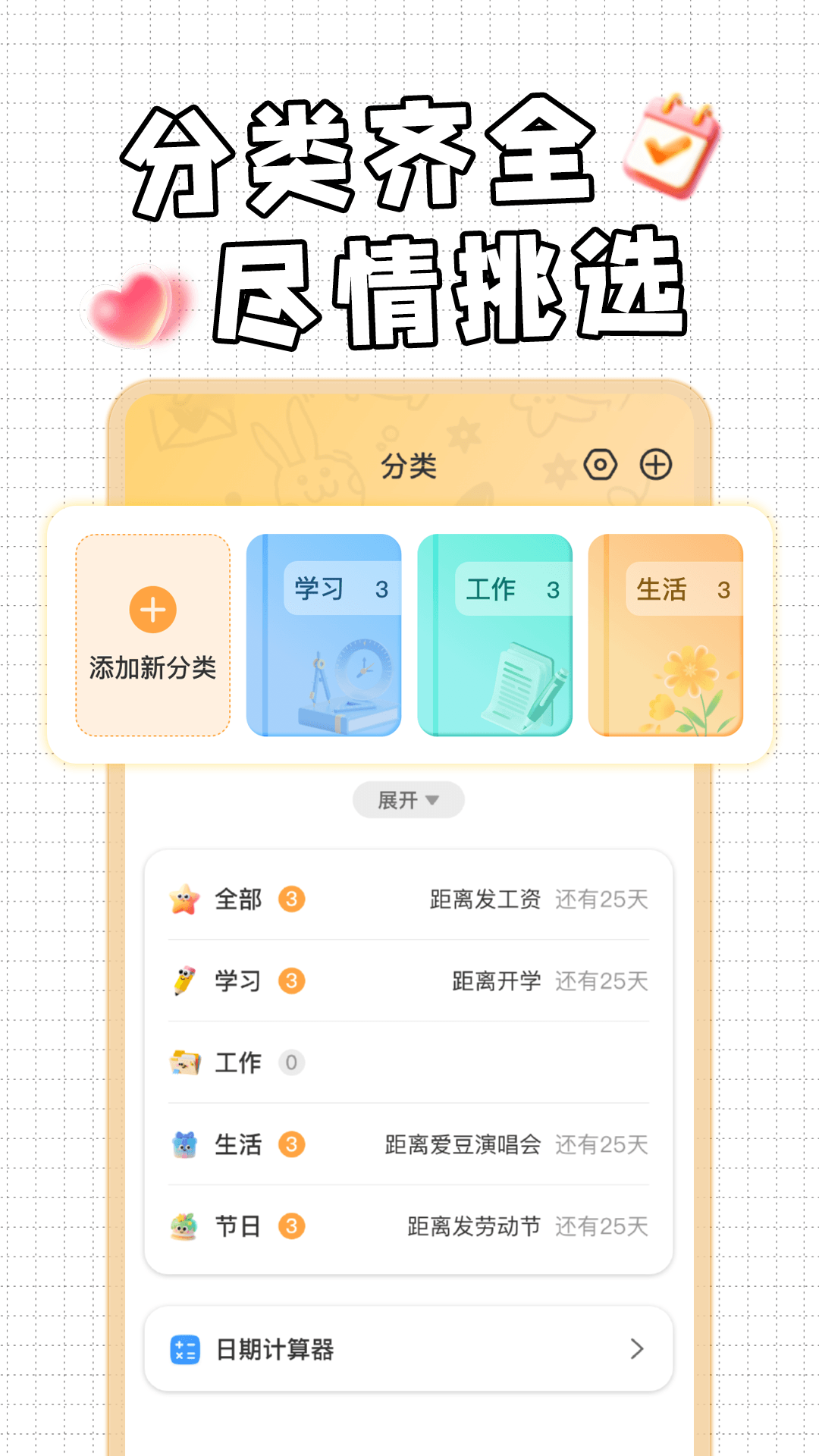Expand the list using the 展开 control
The height and width of the screenshot is (1456, 819).
(x=407, y=799)
